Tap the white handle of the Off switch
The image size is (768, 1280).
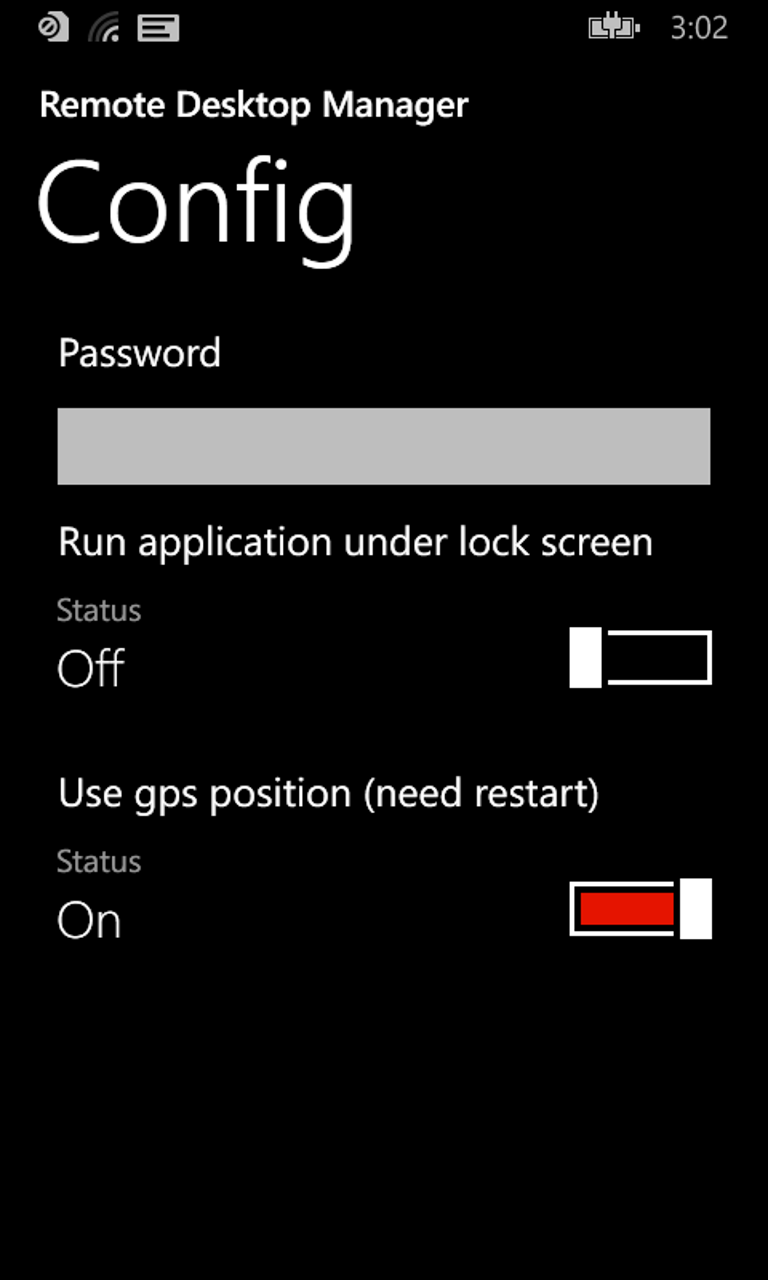click(584, 659)
